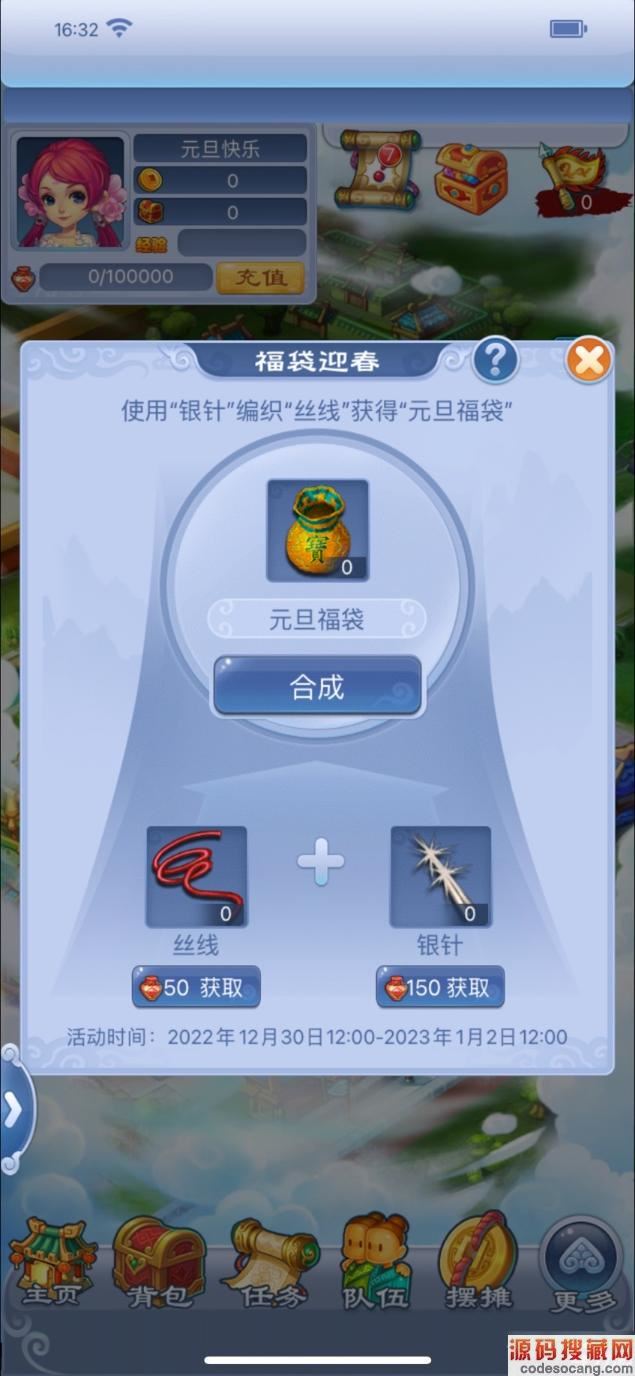Viewport: 635px width, 1376px height.
Task: Close the 福袋迎春 dialog
Action: click(x=589, y=360)
